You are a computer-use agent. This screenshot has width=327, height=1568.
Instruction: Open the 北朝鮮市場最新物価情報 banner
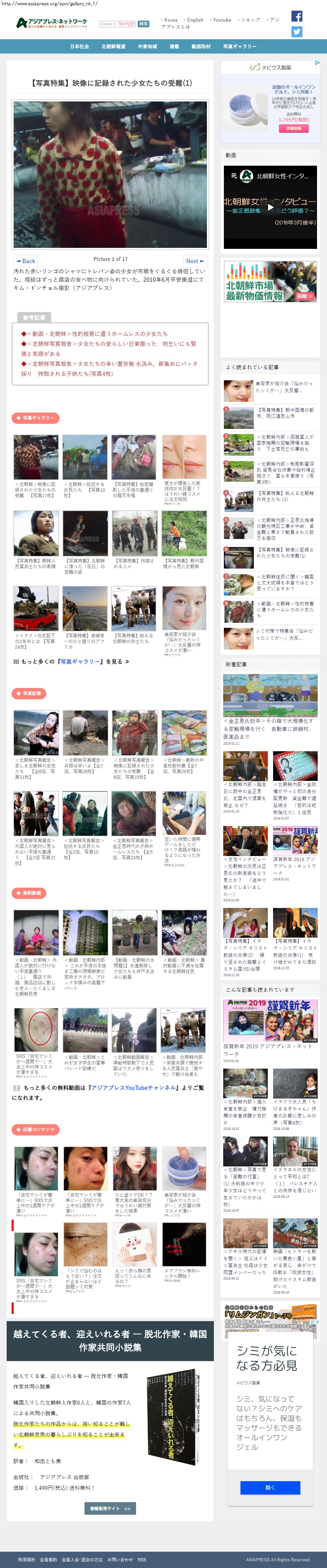click(x=270, y=281)
